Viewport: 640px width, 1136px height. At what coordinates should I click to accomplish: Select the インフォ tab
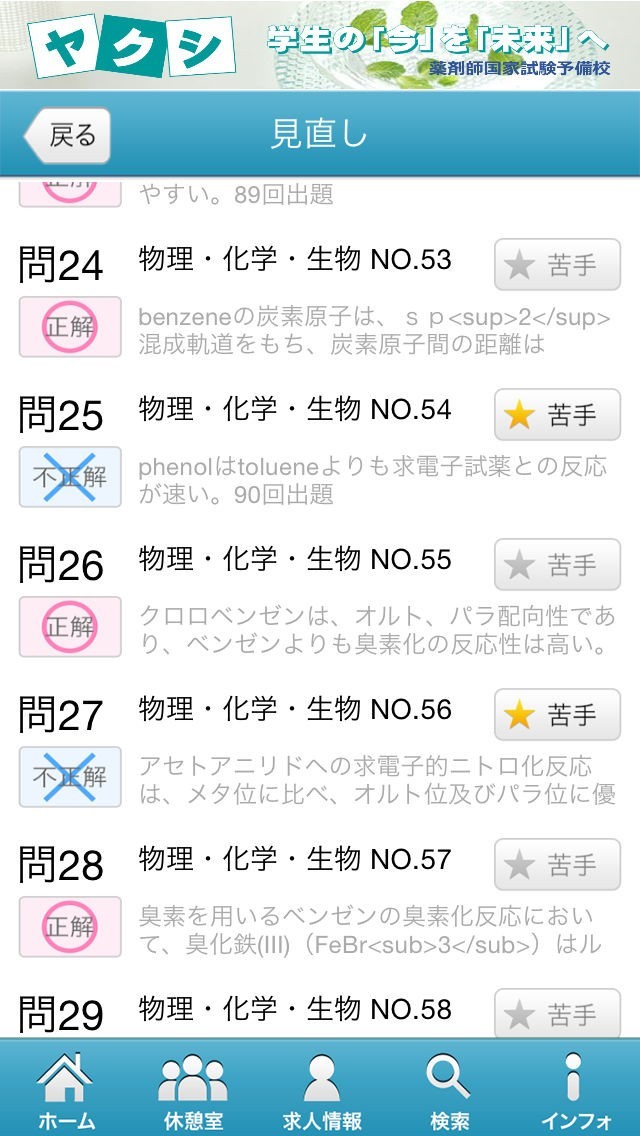[x=577, y=1090]
